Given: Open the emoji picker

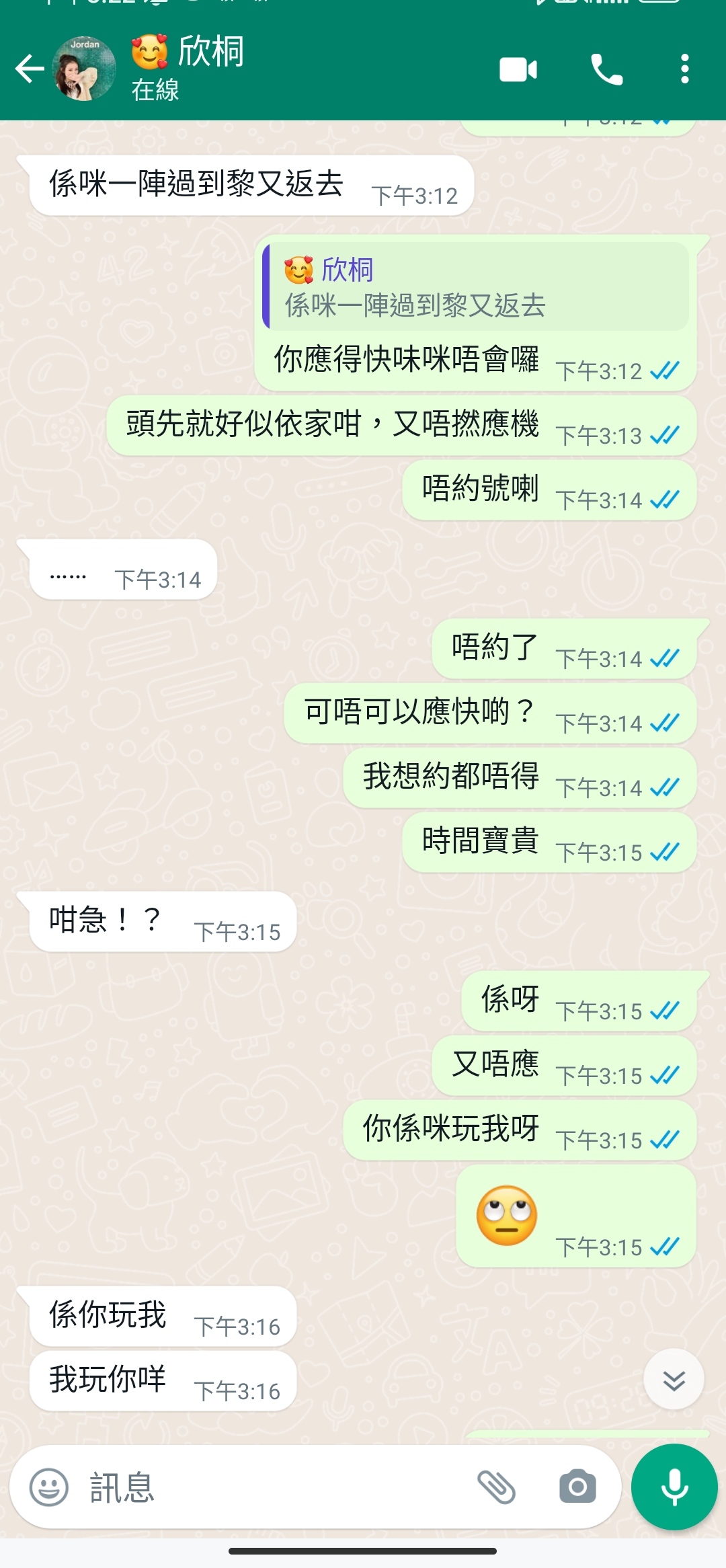Looking at the screenshot, I should point(49,1487).
